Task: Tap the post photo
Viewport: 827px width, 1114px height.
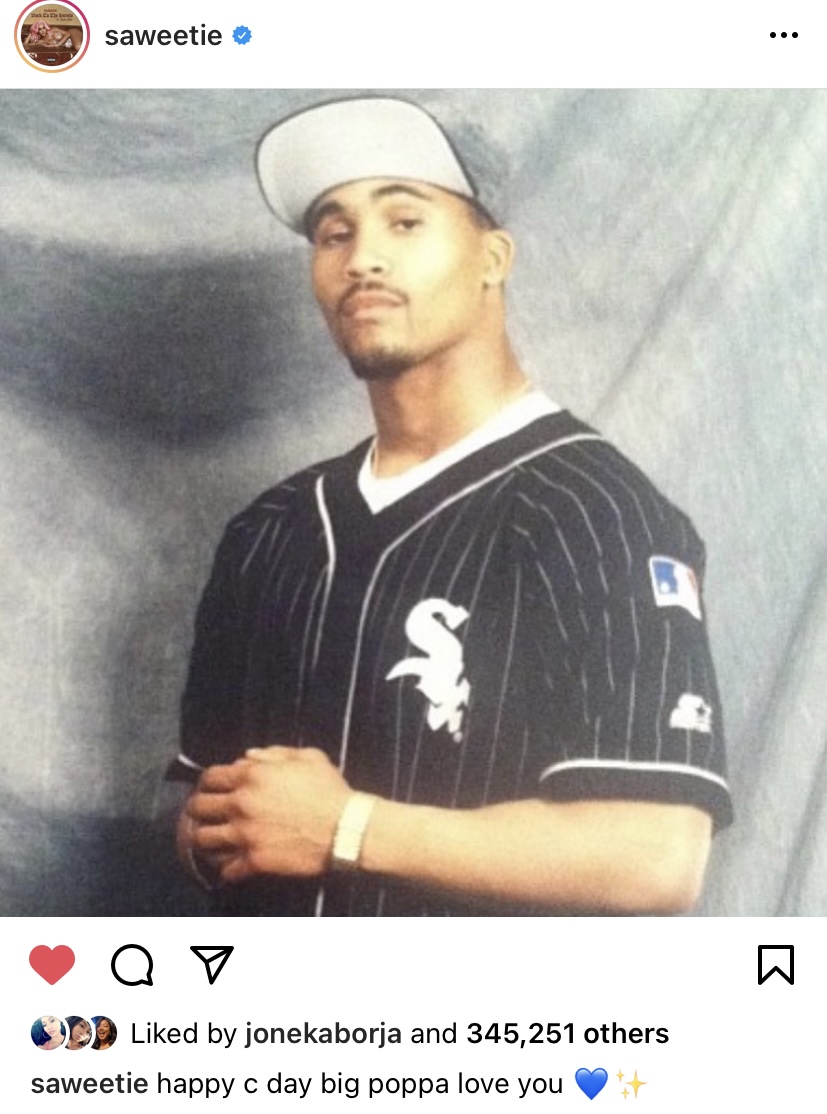Action: tap(413, 502)
